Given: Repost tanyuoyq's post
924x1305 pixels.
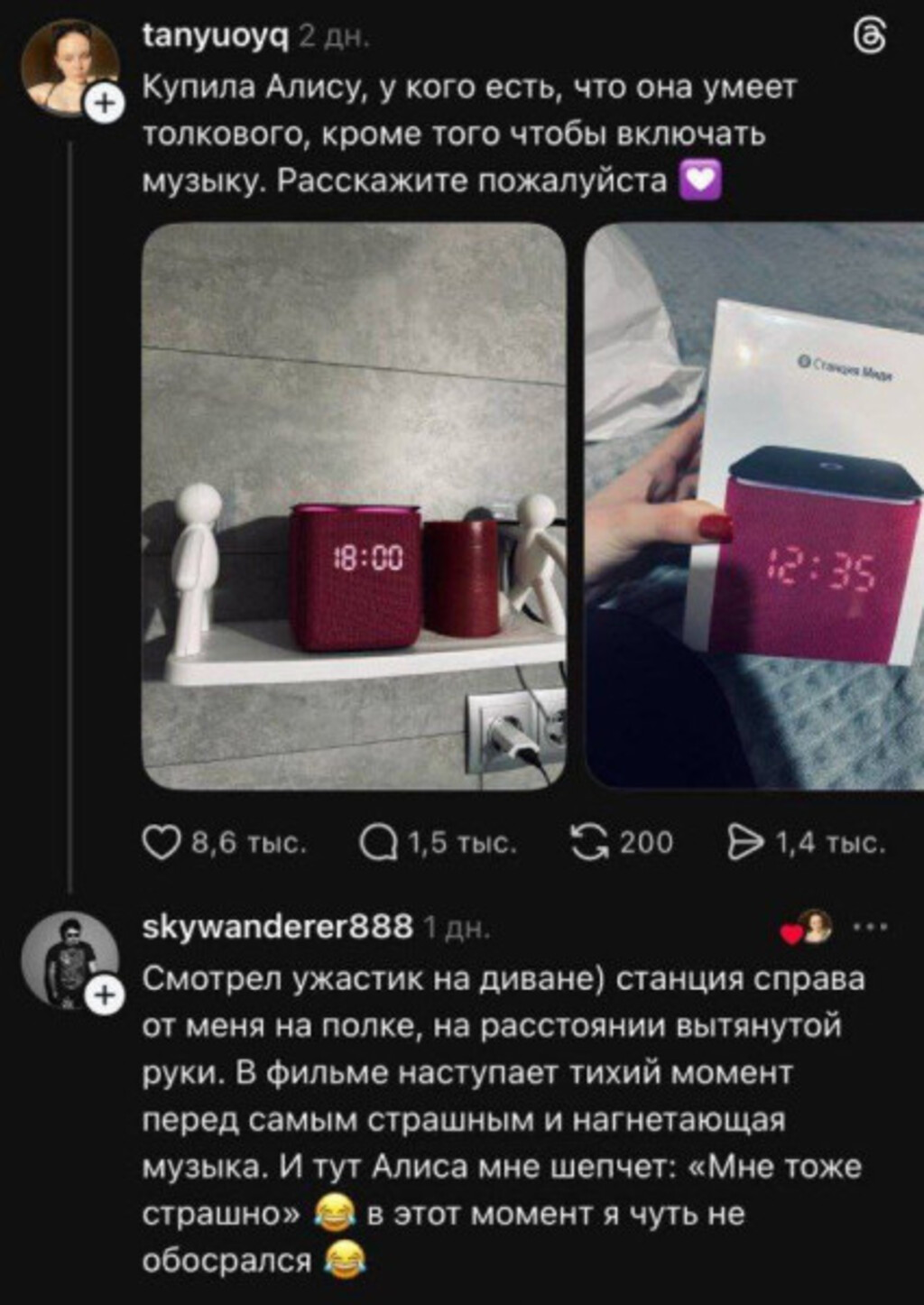Looking at the screenshot, I should coord(589,843).
